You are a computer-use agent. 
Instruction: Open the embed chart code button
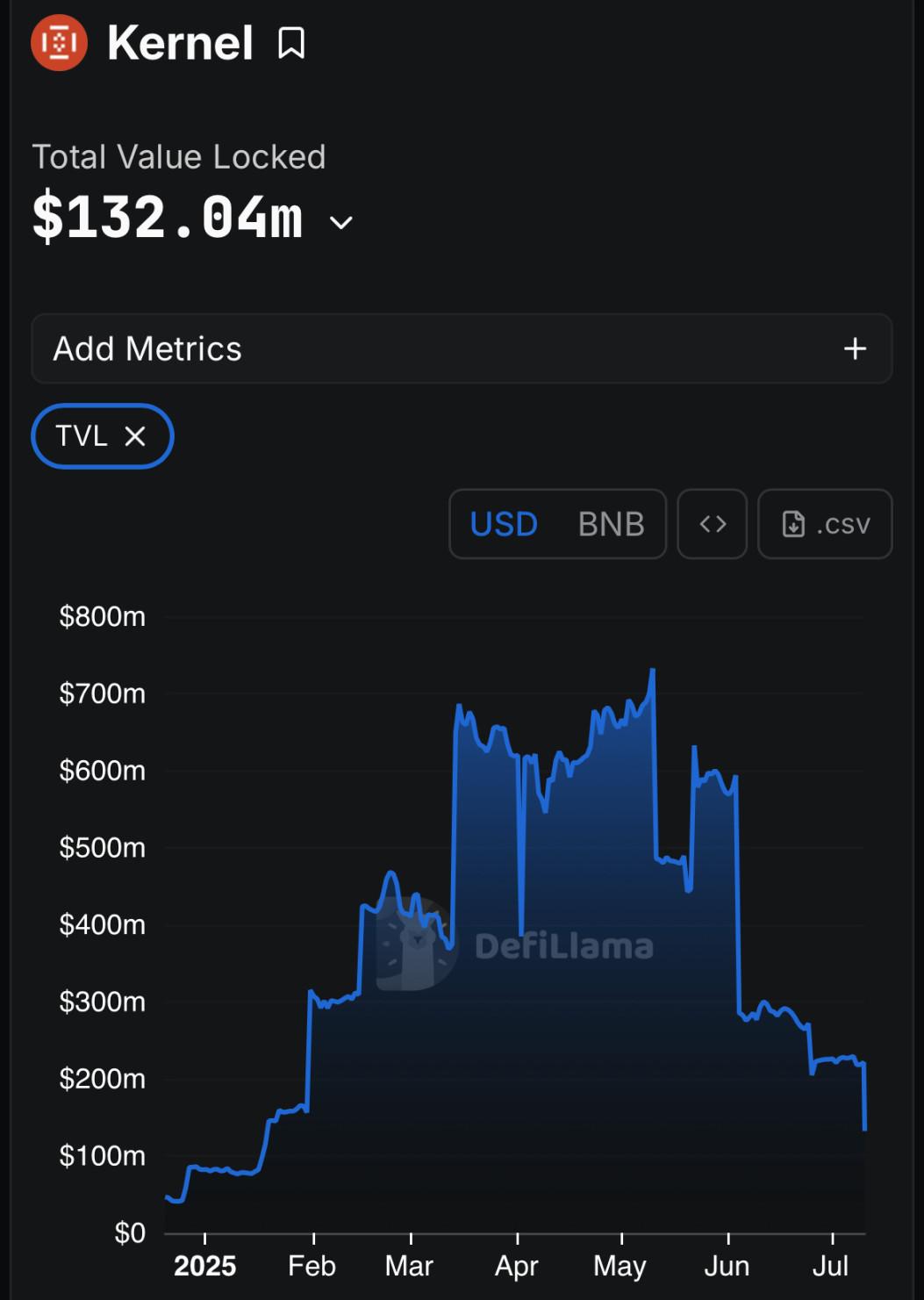click(713, 524)
